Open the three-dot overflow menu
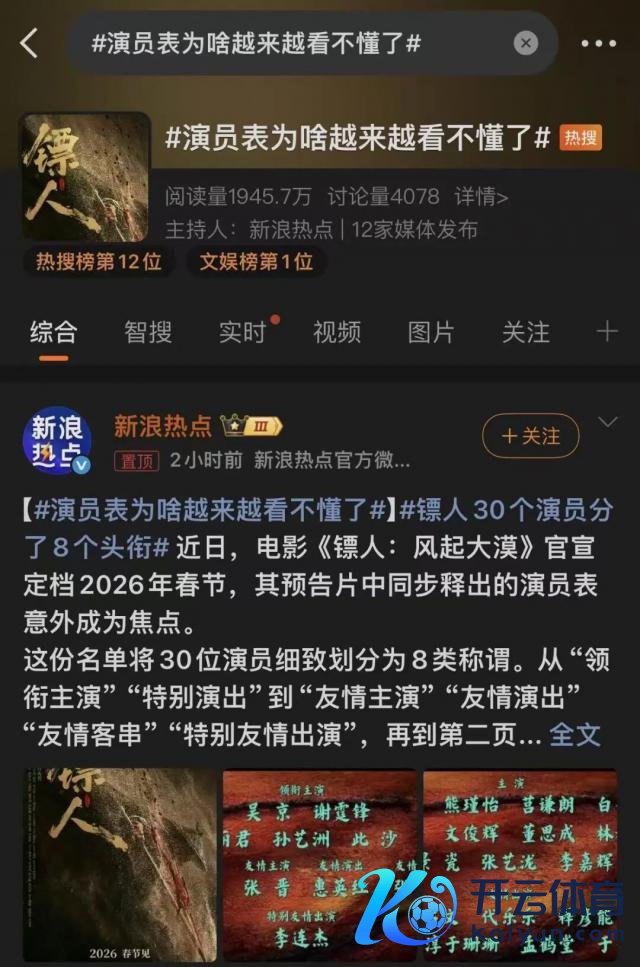The height and width of the screenshot is (967, 640). coord(598,43)
